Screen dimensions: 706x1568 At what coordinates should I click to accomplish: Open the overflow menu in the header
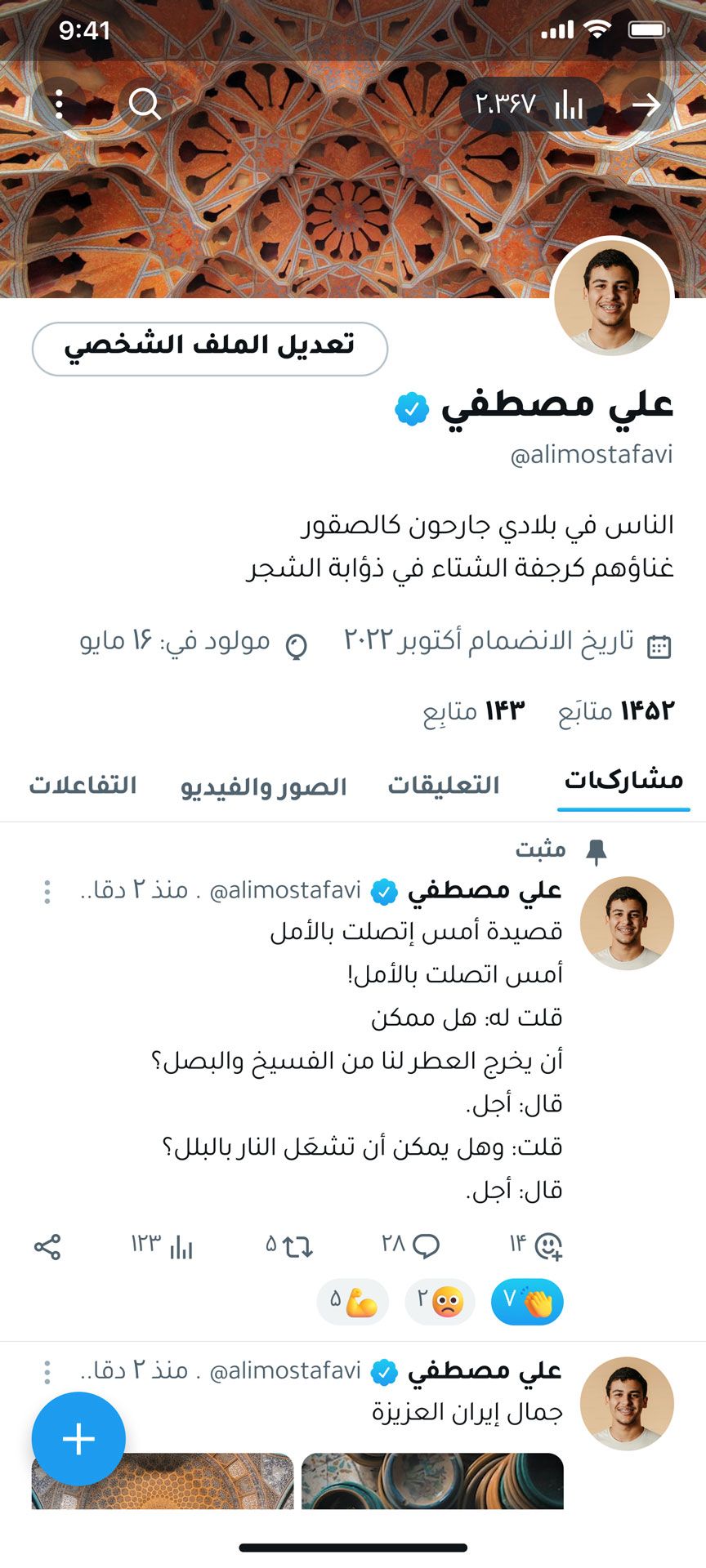[x=59, y=105]
